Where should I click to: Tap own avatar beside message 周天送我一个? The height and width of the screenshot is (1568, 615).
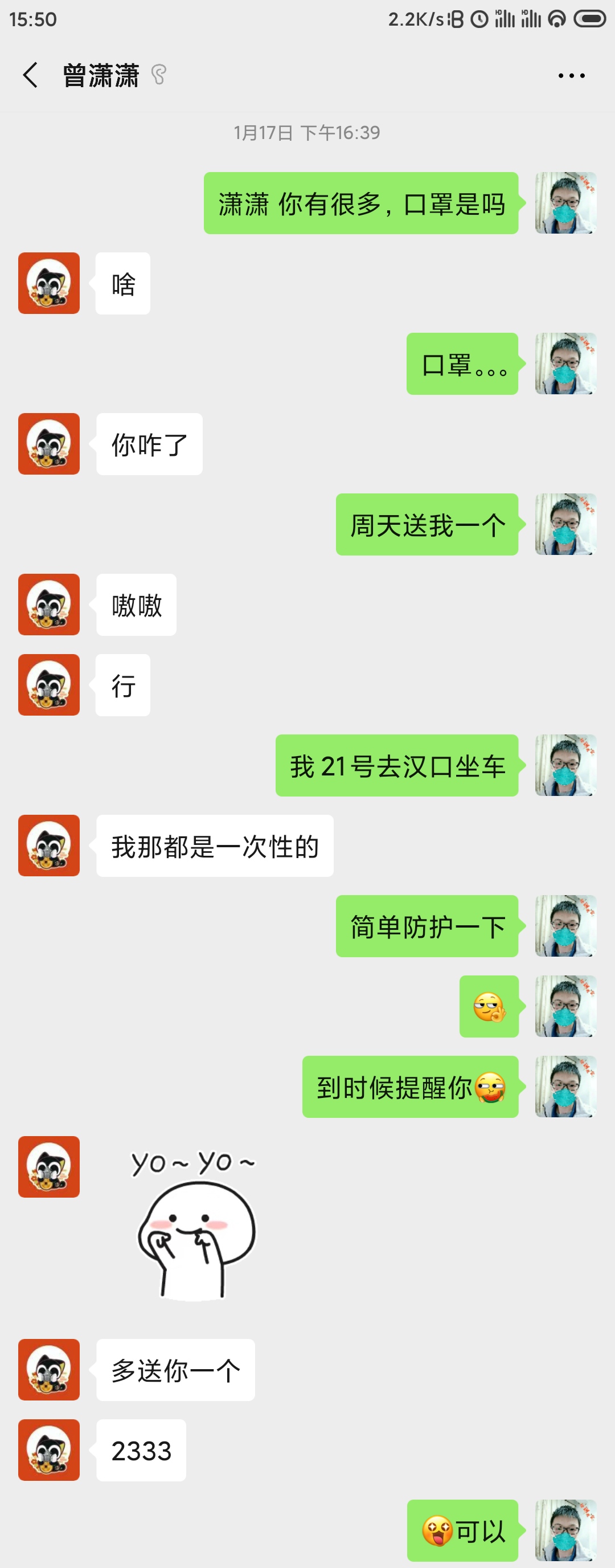pos(565,524)
